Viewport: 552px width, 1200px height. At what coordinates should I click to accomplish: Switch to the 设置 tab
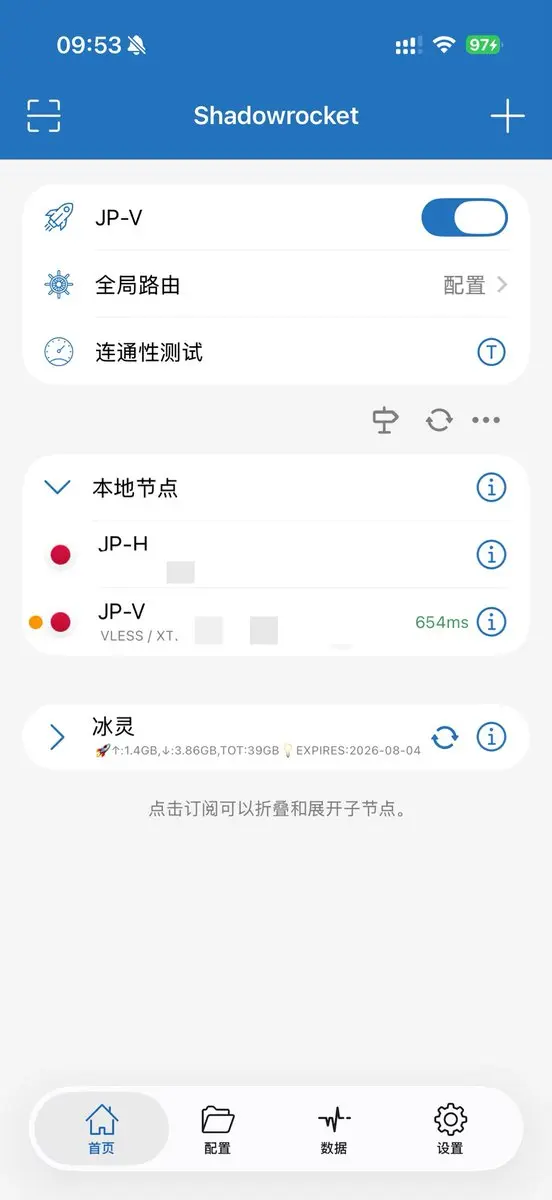[450, 1130]
